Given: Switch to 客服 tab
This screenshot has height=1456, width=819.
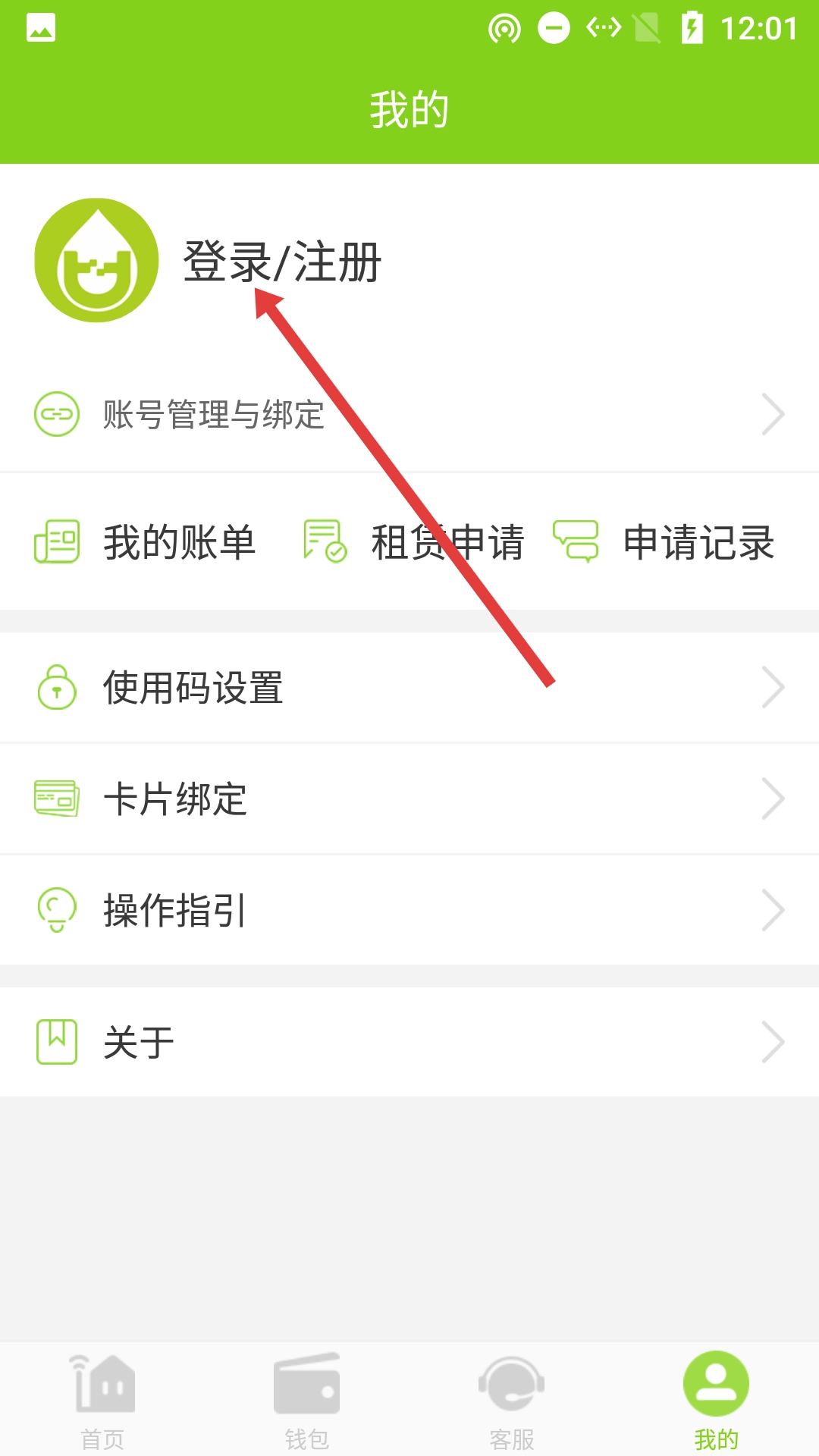Looking at the screenshot, I should 512,1400.
